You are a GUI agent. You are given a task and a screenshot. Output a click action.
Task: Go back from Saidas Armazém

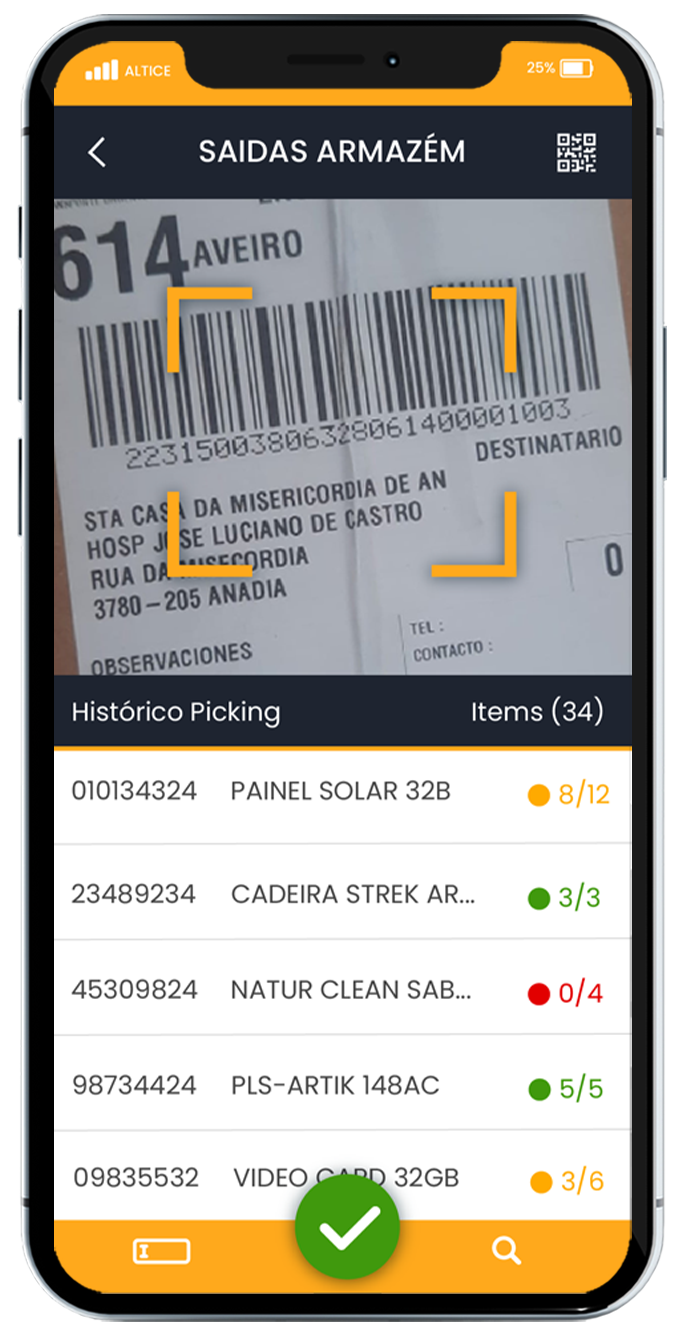[x=97, y=152]
